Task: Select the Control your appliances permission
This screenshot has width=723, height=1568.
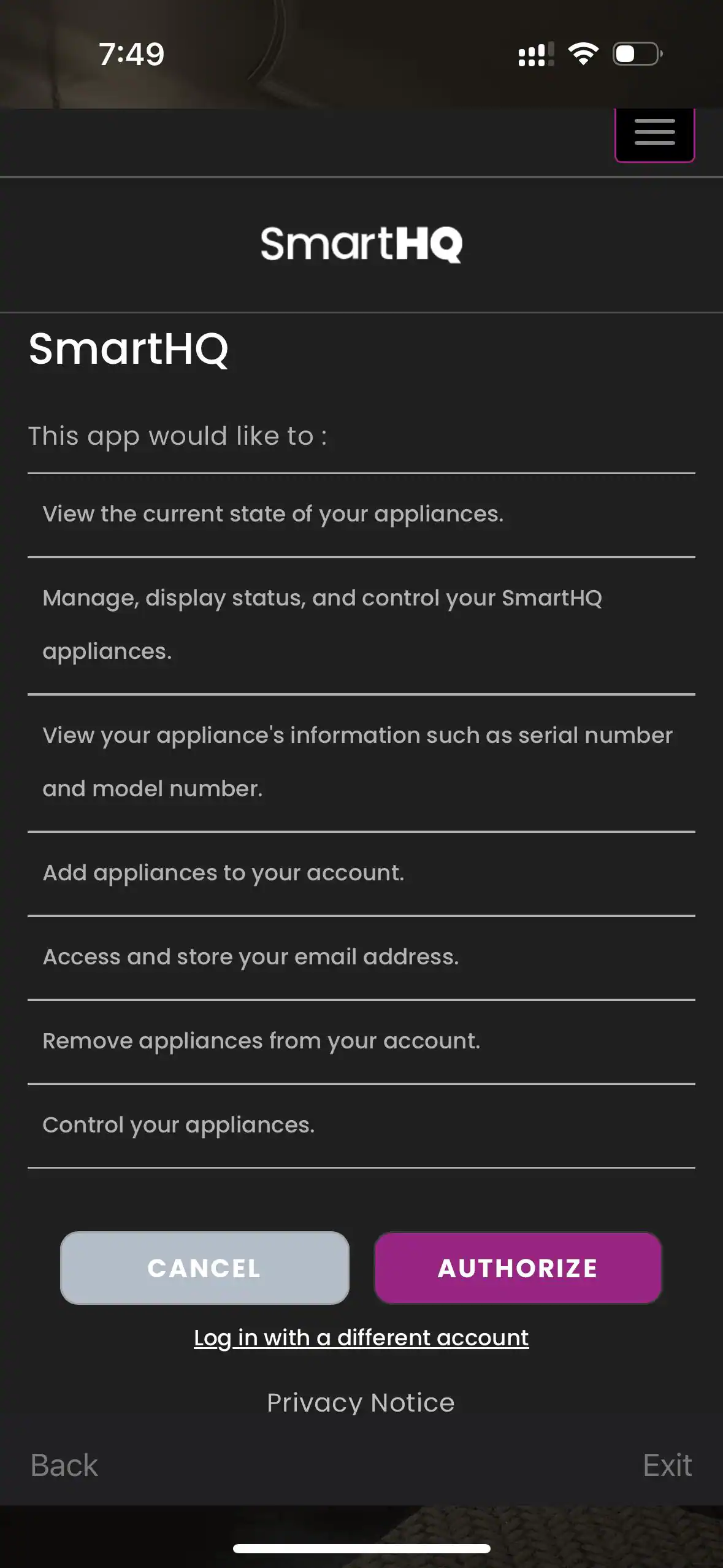Action: 178,1124
